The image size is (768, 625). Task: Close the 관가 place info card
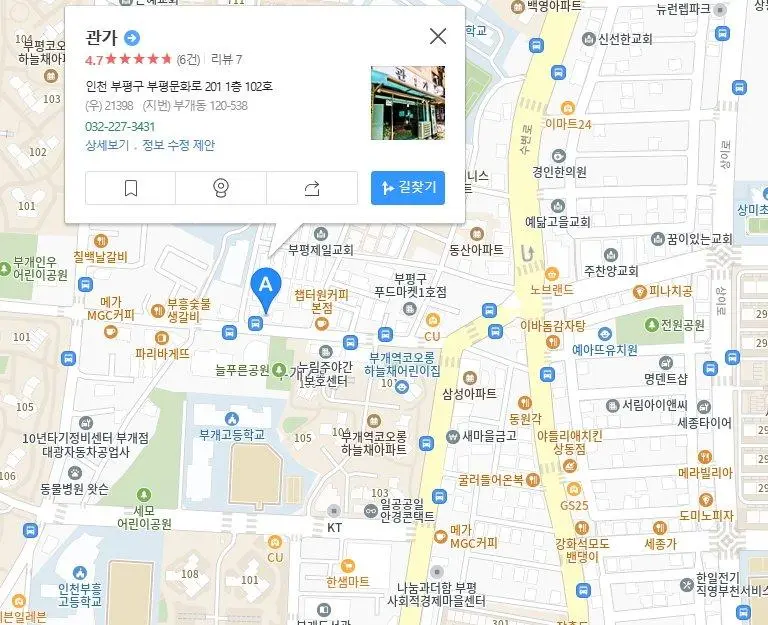(437, 37)
